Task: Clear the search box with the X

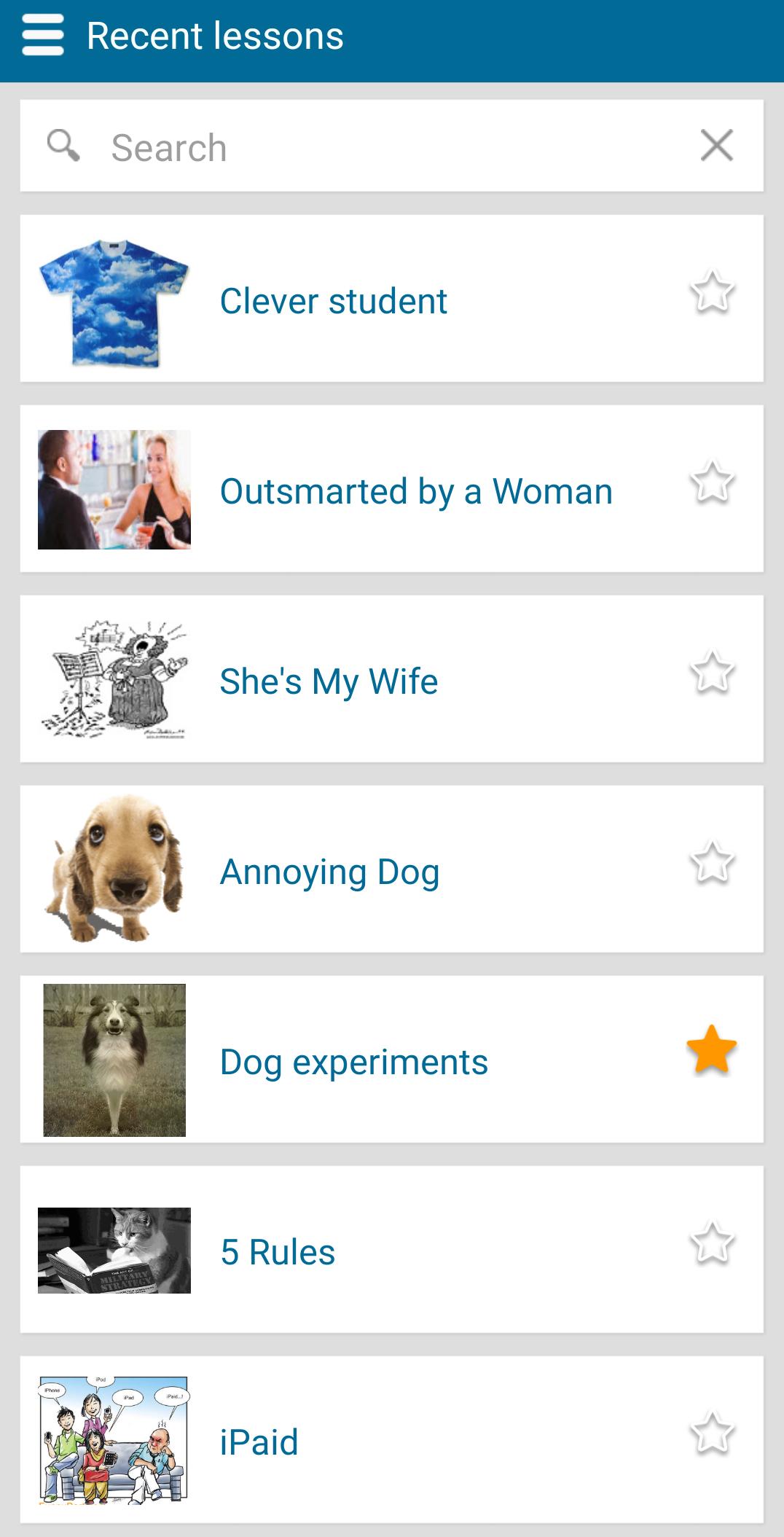Action: pyautogui.click(x=716, y=146)
